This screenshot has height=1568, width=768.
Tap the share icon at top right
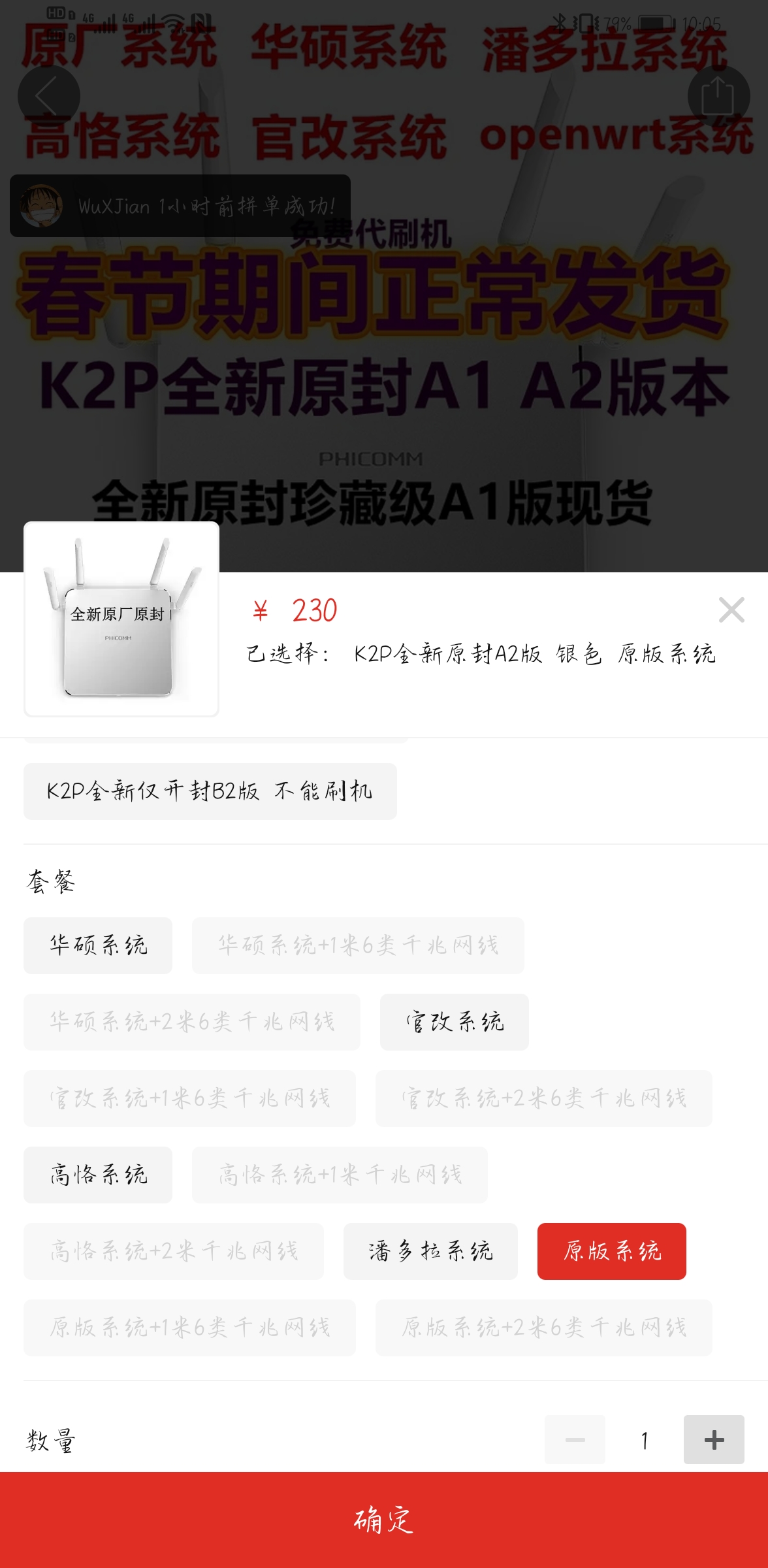718,95
